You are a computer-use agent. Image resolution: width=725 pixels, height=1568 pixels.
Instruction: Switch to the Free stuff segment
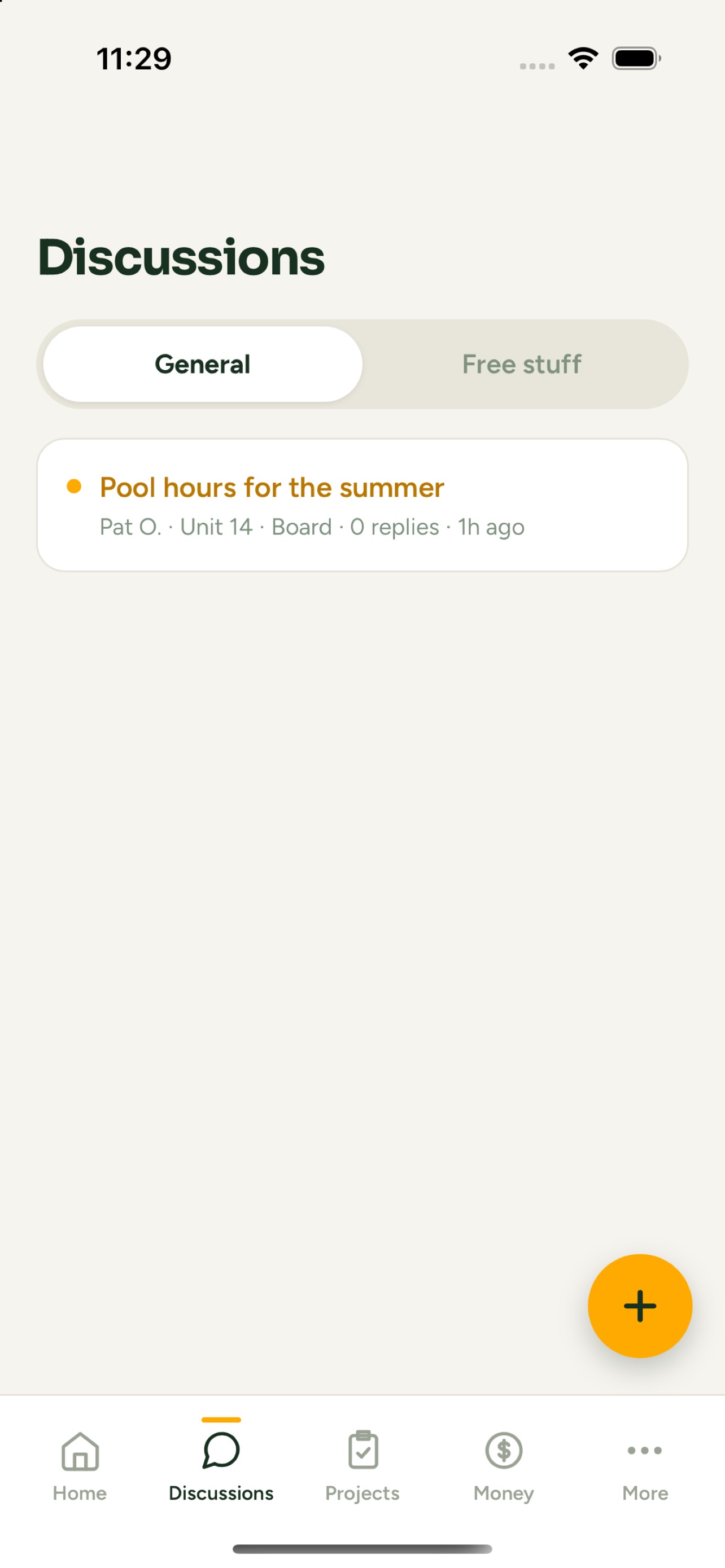522,364
